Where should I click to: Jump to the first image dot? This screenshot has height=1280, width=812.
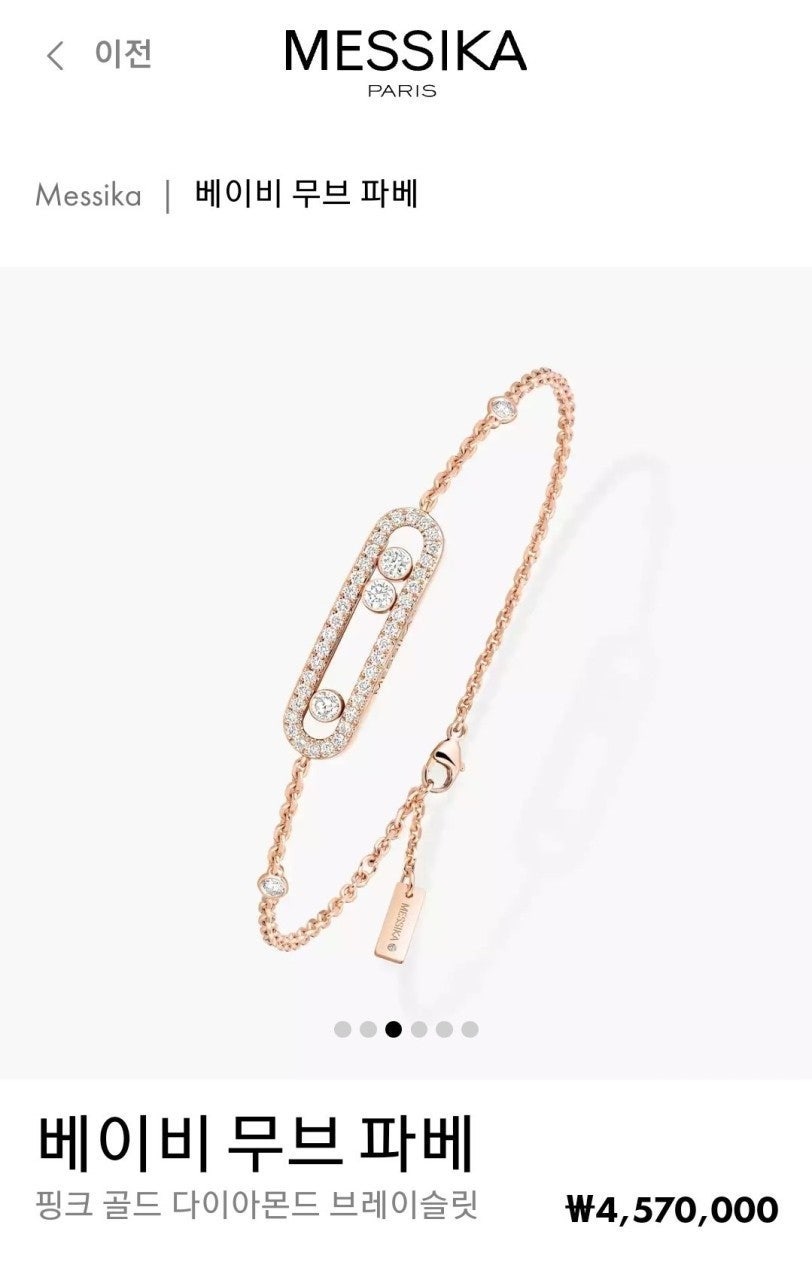343,1029
